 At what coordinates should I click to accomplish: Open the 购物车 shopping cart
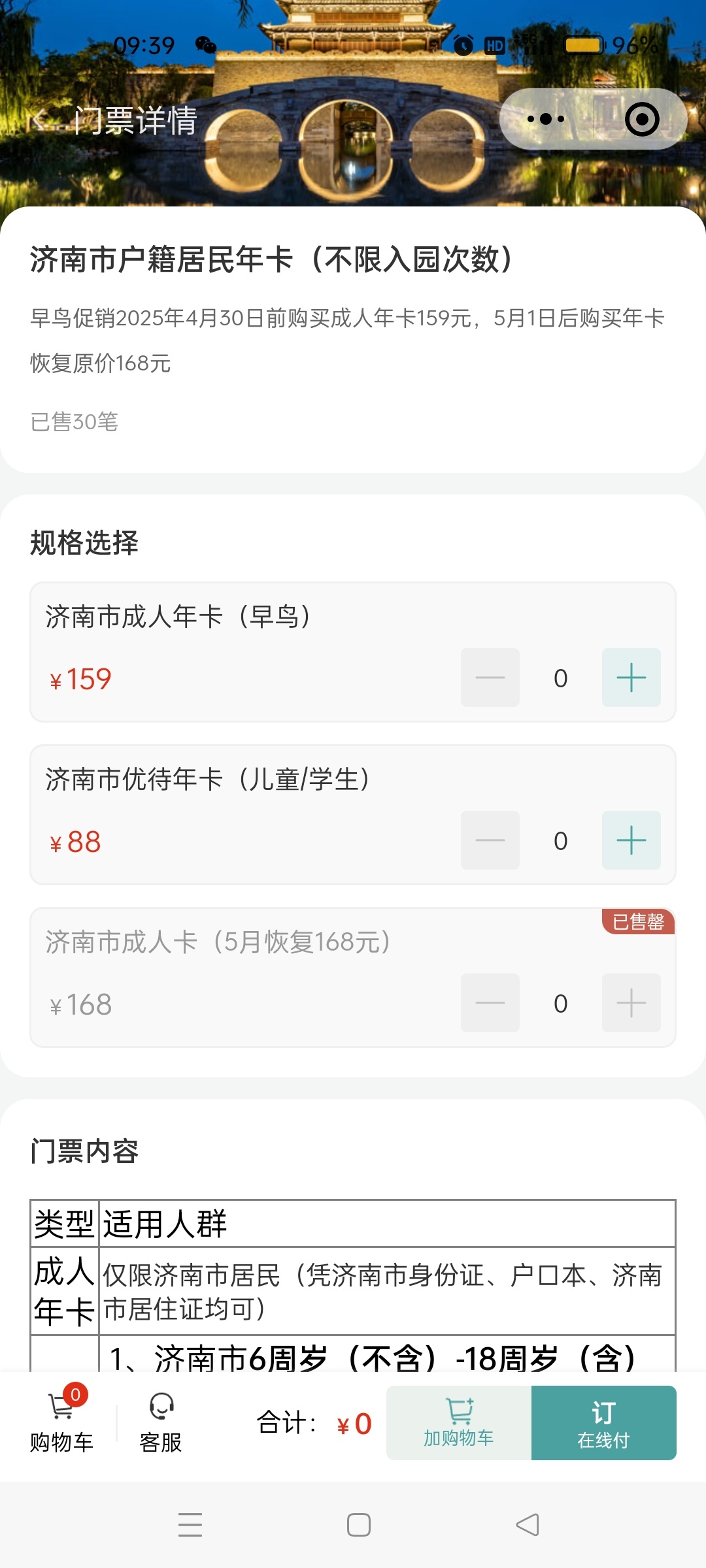[61, 1422]
